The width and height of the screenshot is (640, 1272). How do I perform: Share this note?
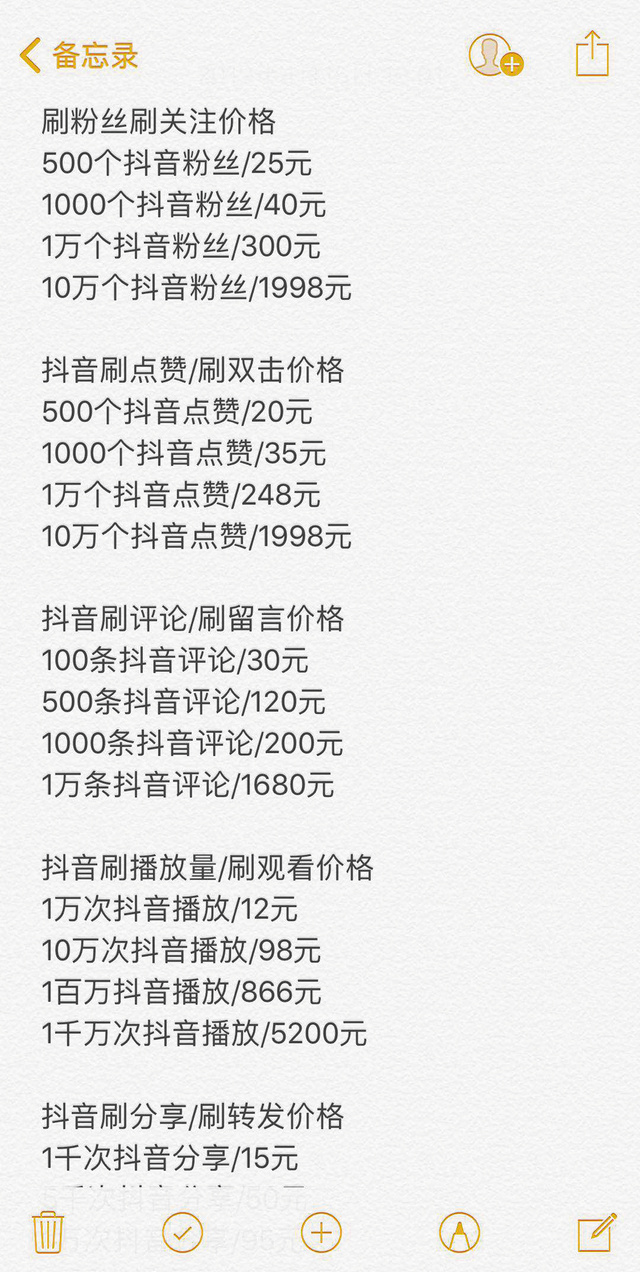pos(592,54)
